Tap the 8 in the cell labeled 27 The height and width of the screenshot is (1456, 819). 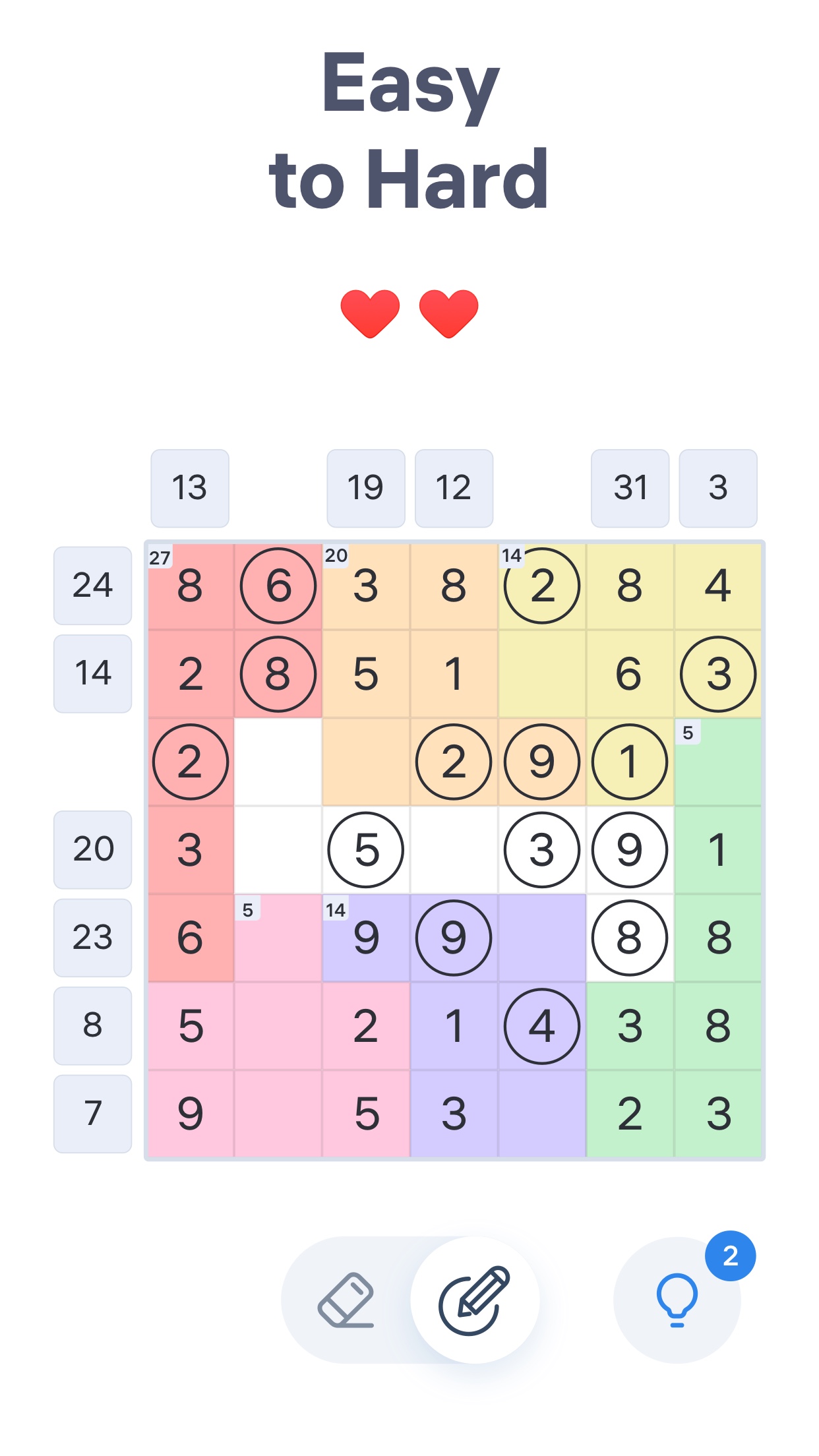click(190, 586)
